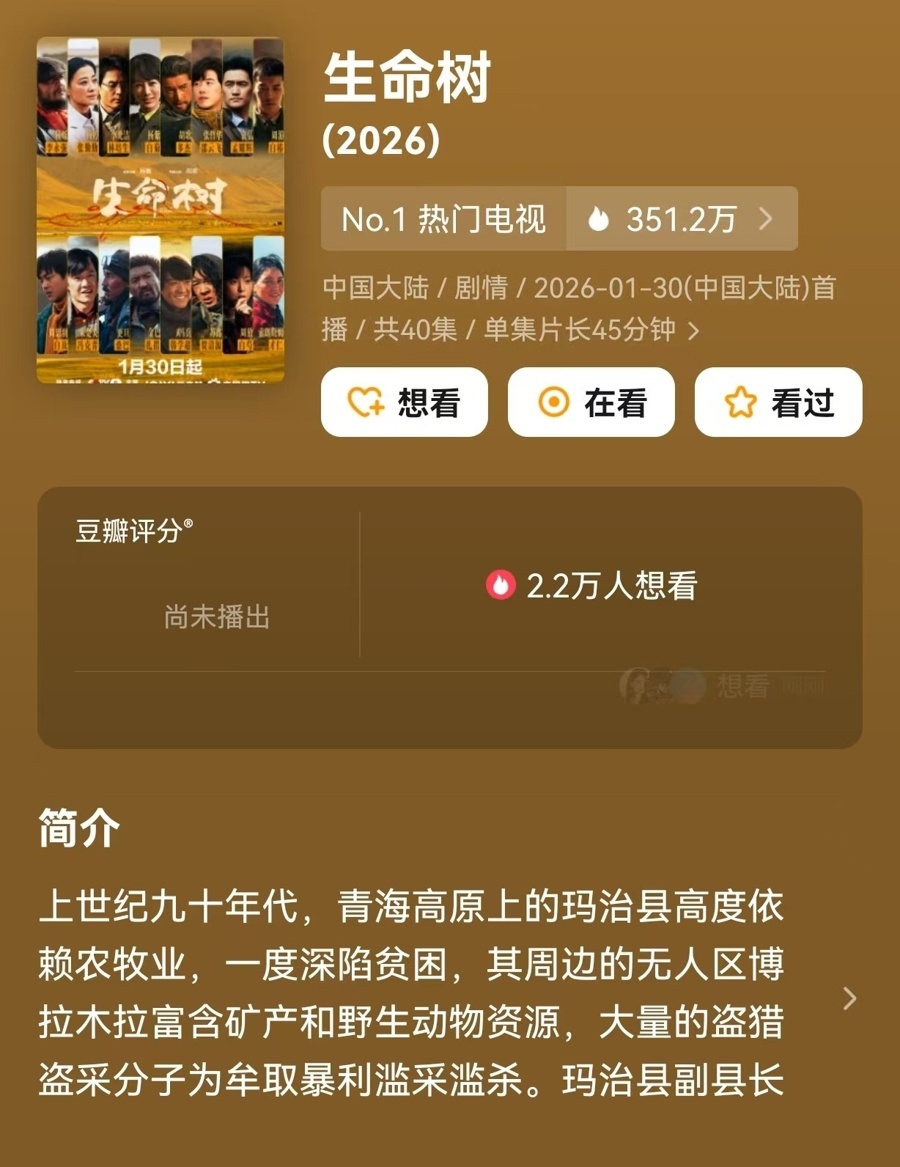Screen dimensions: 900x1167
Task: Toggle 想看 status for 生命树
Action: coord(404,402)
